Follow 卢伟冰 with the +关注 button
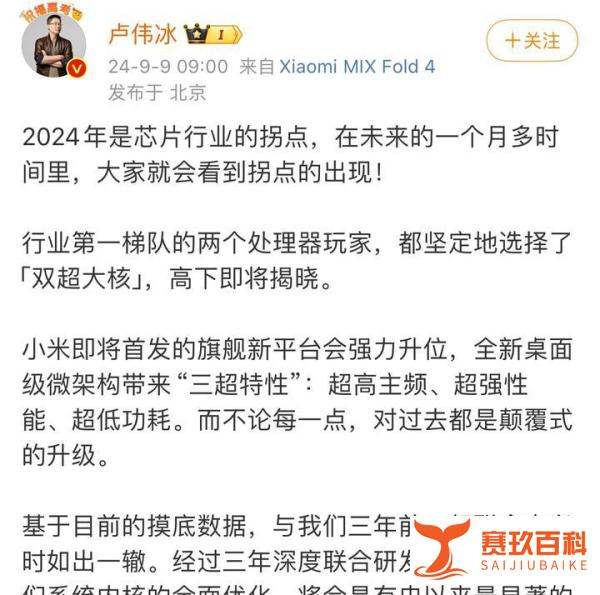The width and height of the screenshot is (600, 595). click(531, 41)
